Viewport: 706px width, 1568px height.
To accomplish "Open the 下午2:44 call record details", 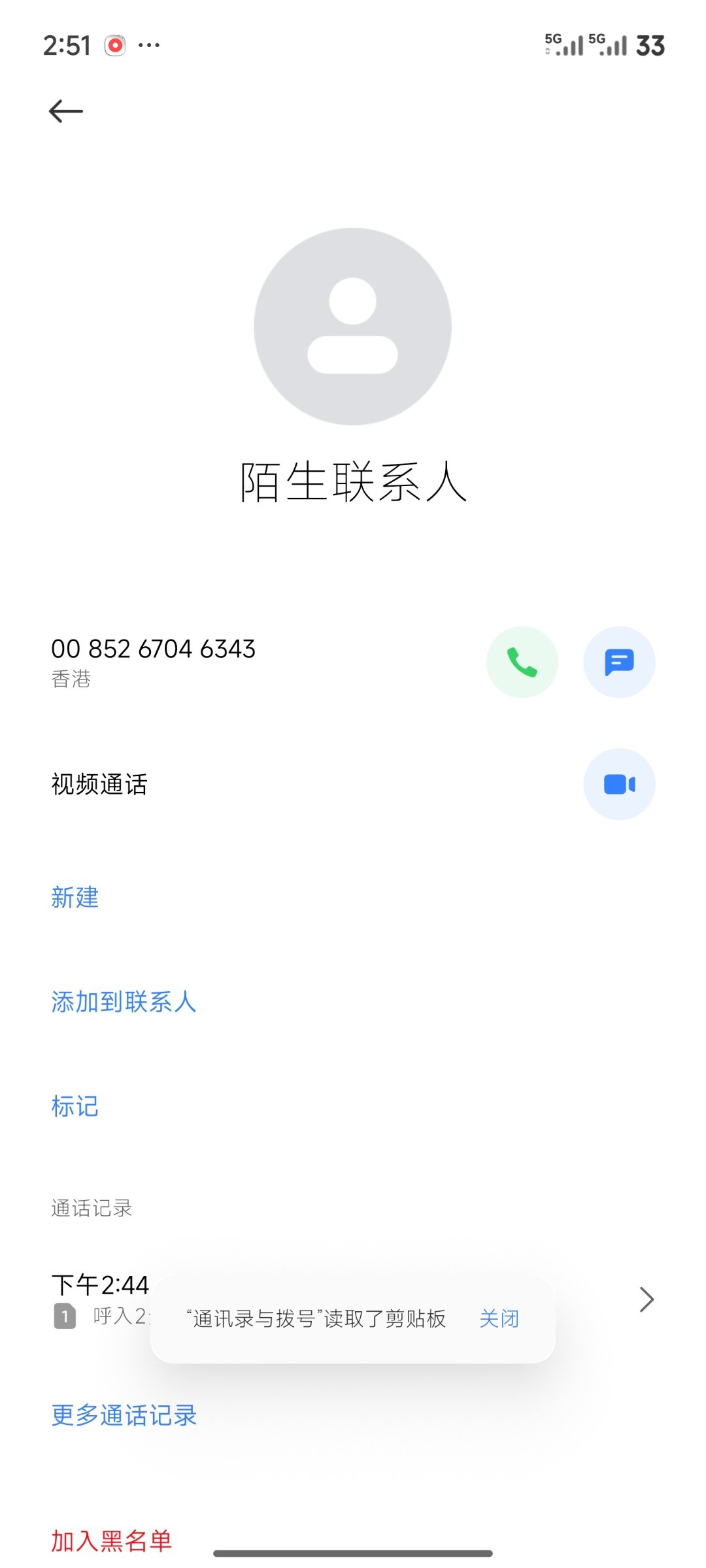I will (x=646, y=1299).
